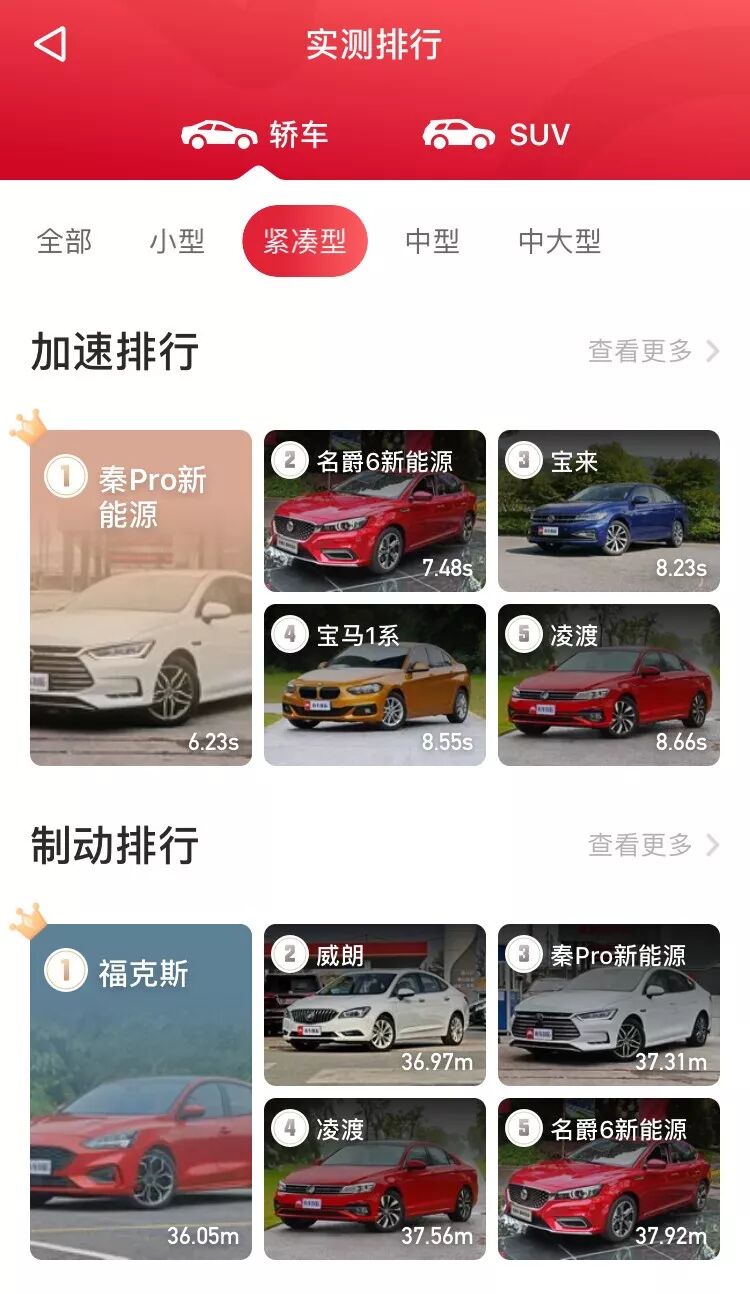
Task: Choose the 中型 category
Action: click(x=432, y=241)
